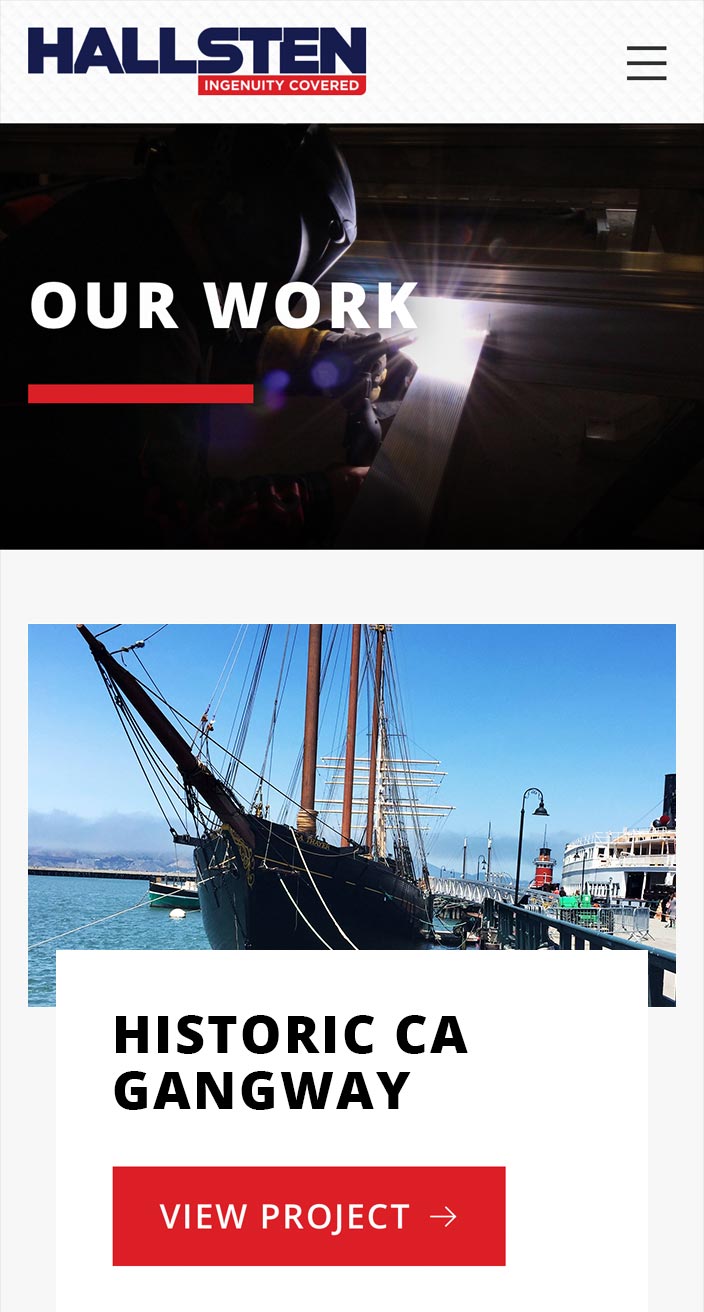Screen dimensions: 704x1312
Task: Open the hamburger navigation menu
Action: (646, 62)
